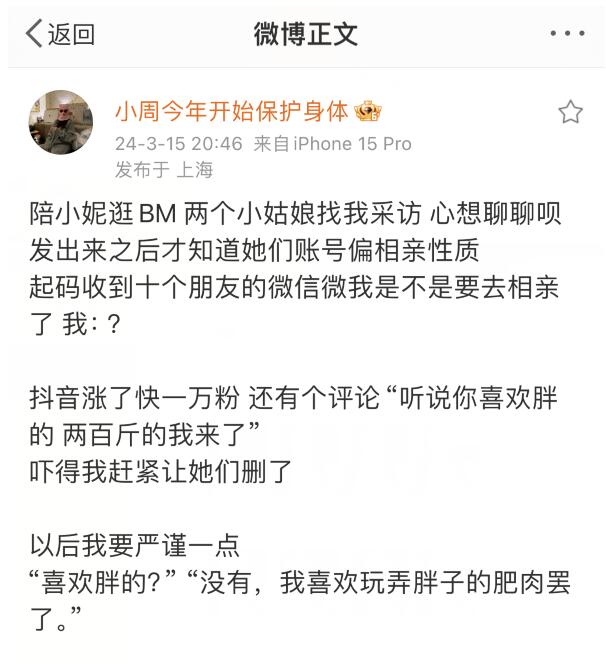Open the poster's profile avatar
606x664 pixels.
pyautogui.click(x=61, y=121)
